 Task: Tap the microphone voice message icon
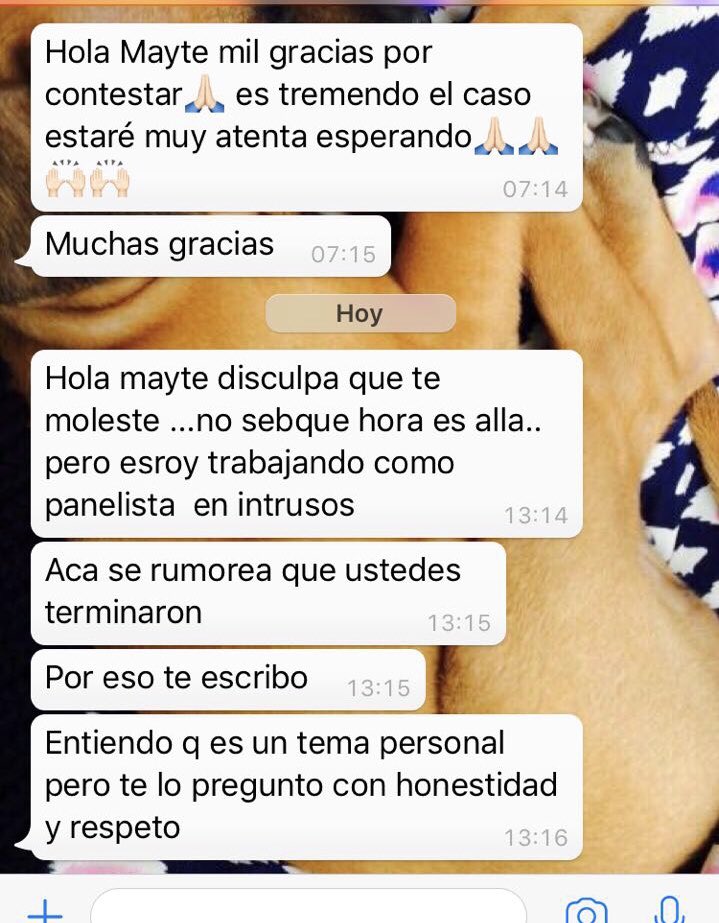coord(669,910)
